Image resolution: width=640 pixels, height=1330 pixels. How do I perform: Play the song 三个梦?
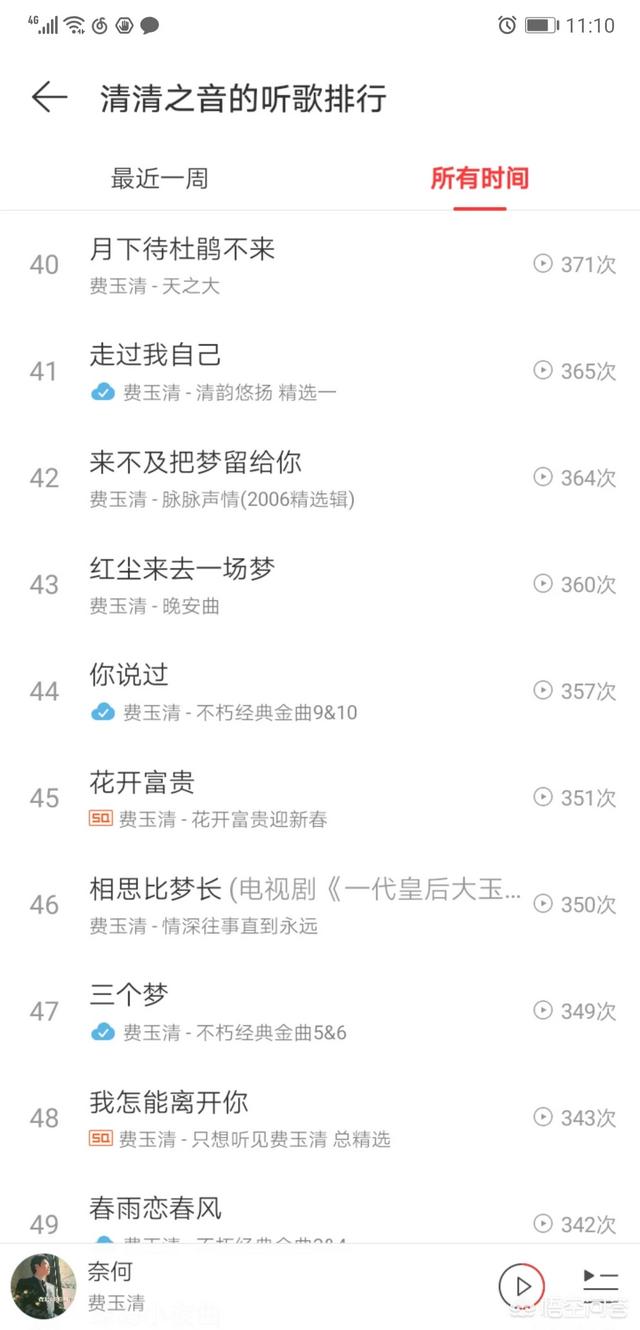click(320, 1011)
